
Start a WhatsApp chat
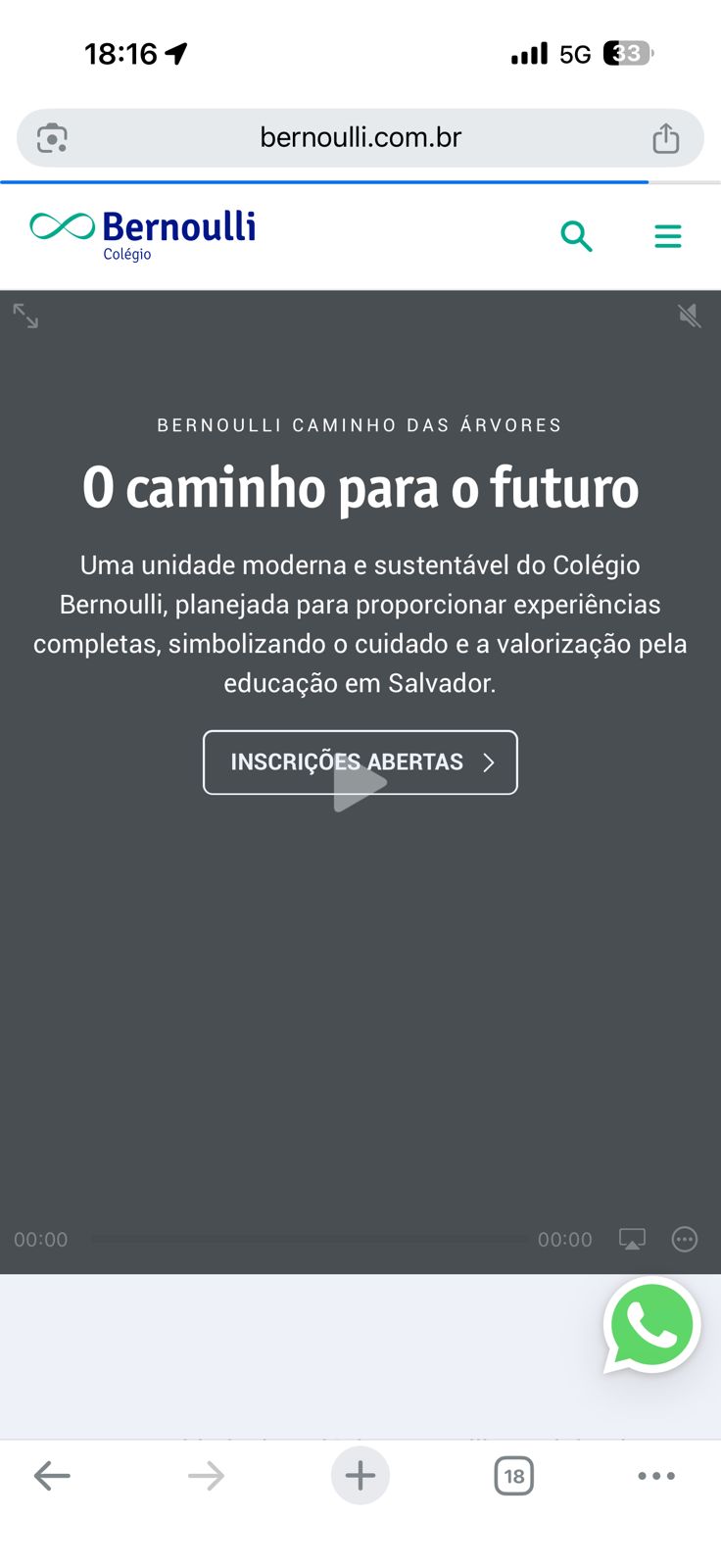point(651,1326)
